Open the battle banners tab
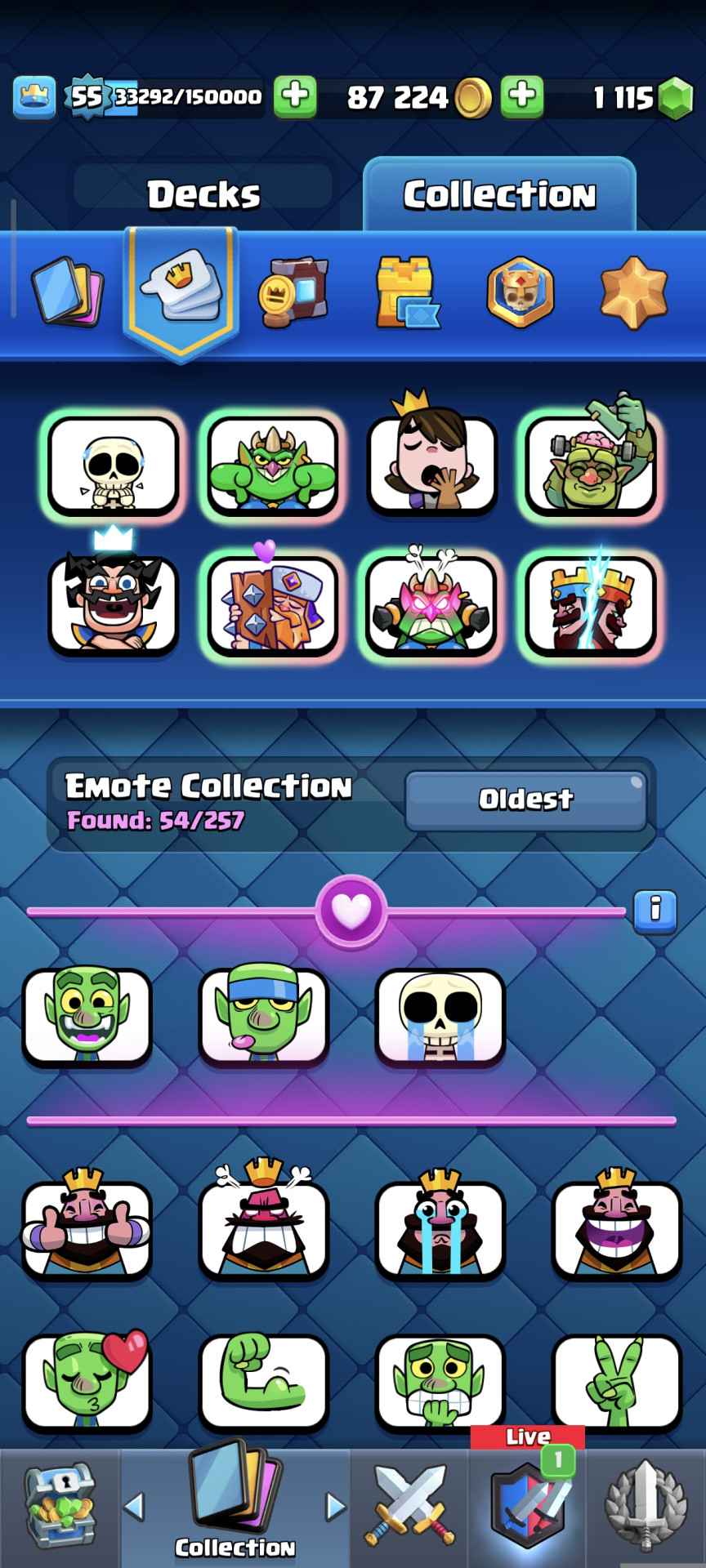The width and height of the screenshot is (706, 1568). point(294,292)
